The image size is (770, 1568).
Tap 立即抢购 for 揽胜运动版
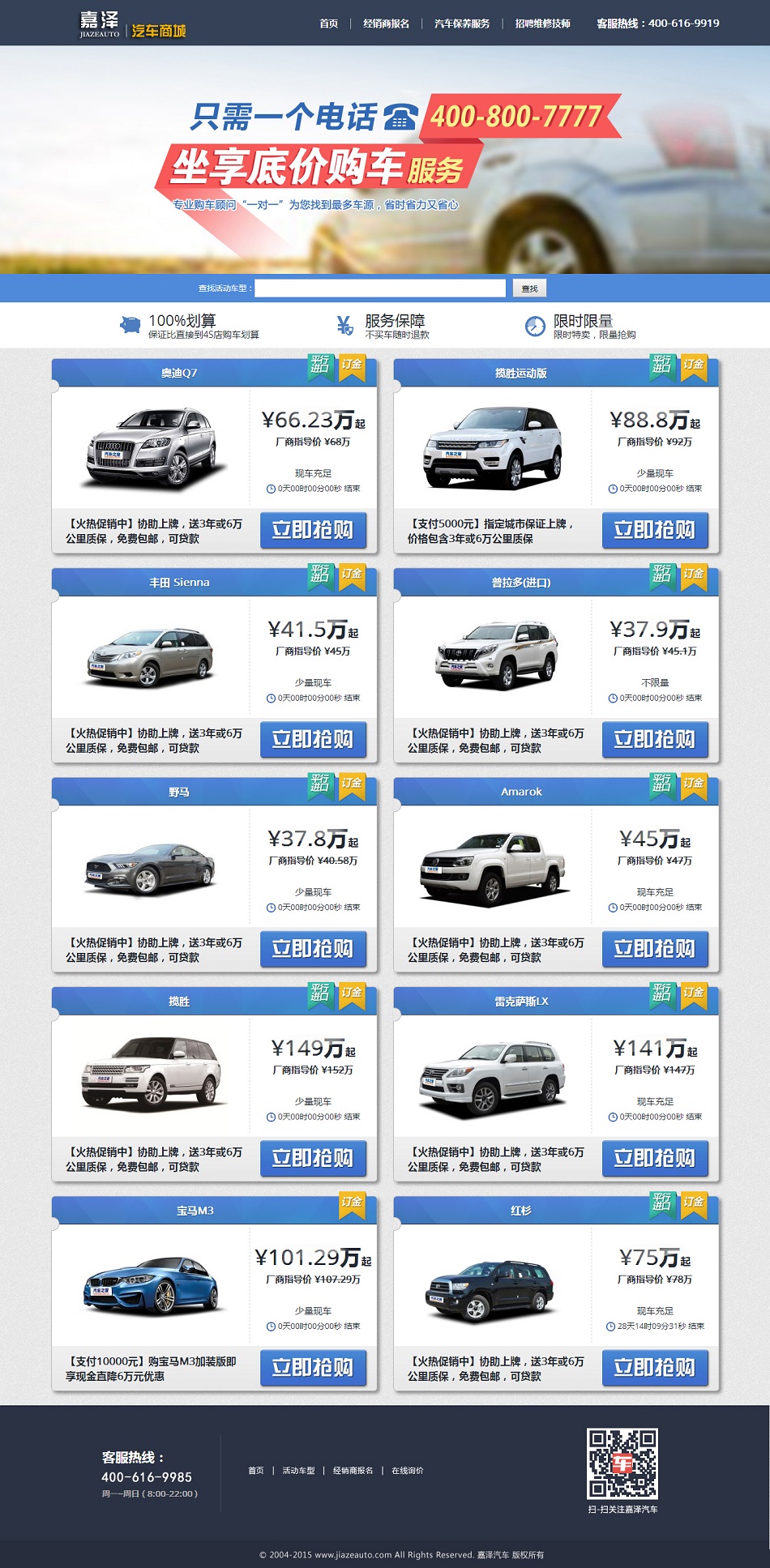[x=655, y=530]
